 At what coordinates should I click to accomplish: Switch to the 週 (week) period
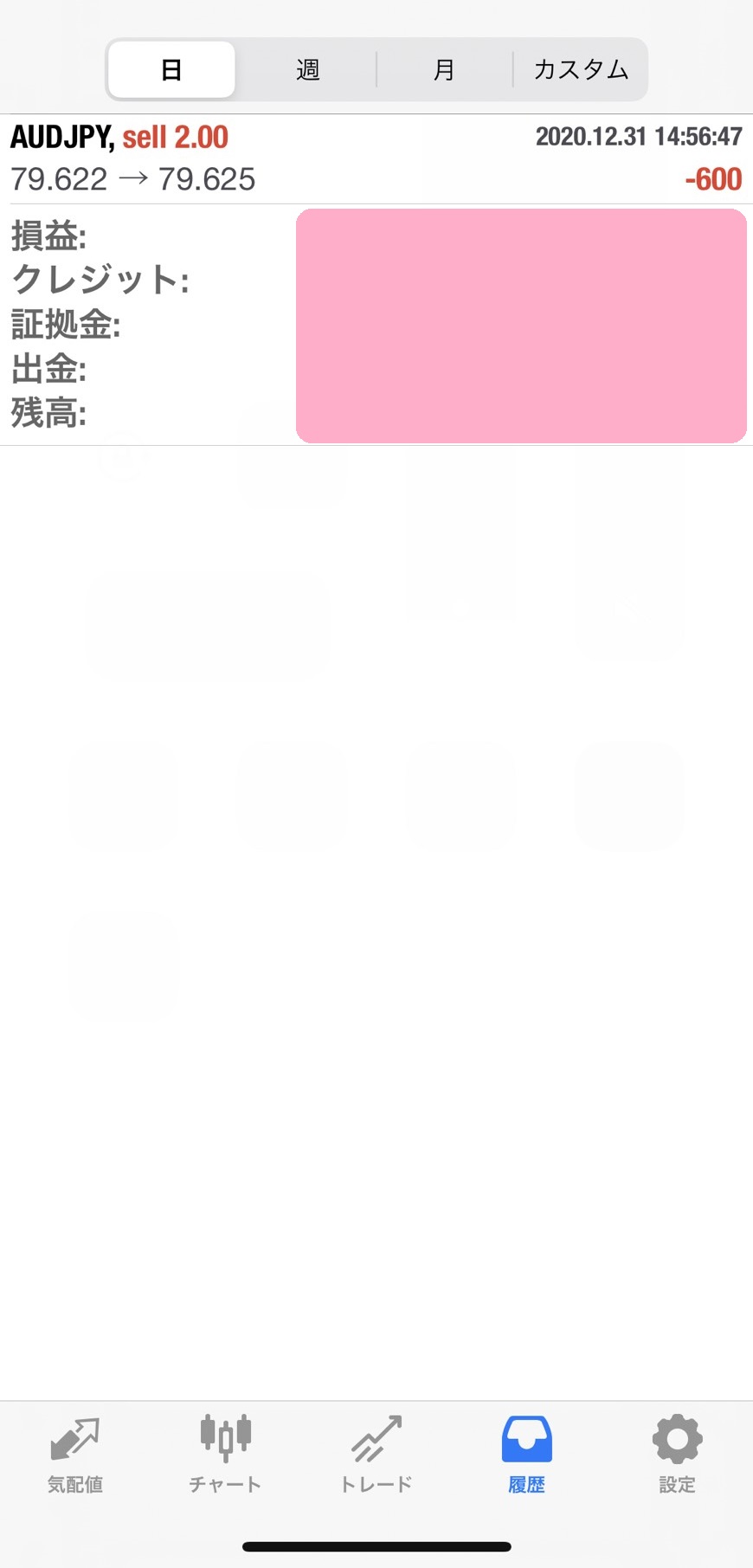tap(307, 69)
